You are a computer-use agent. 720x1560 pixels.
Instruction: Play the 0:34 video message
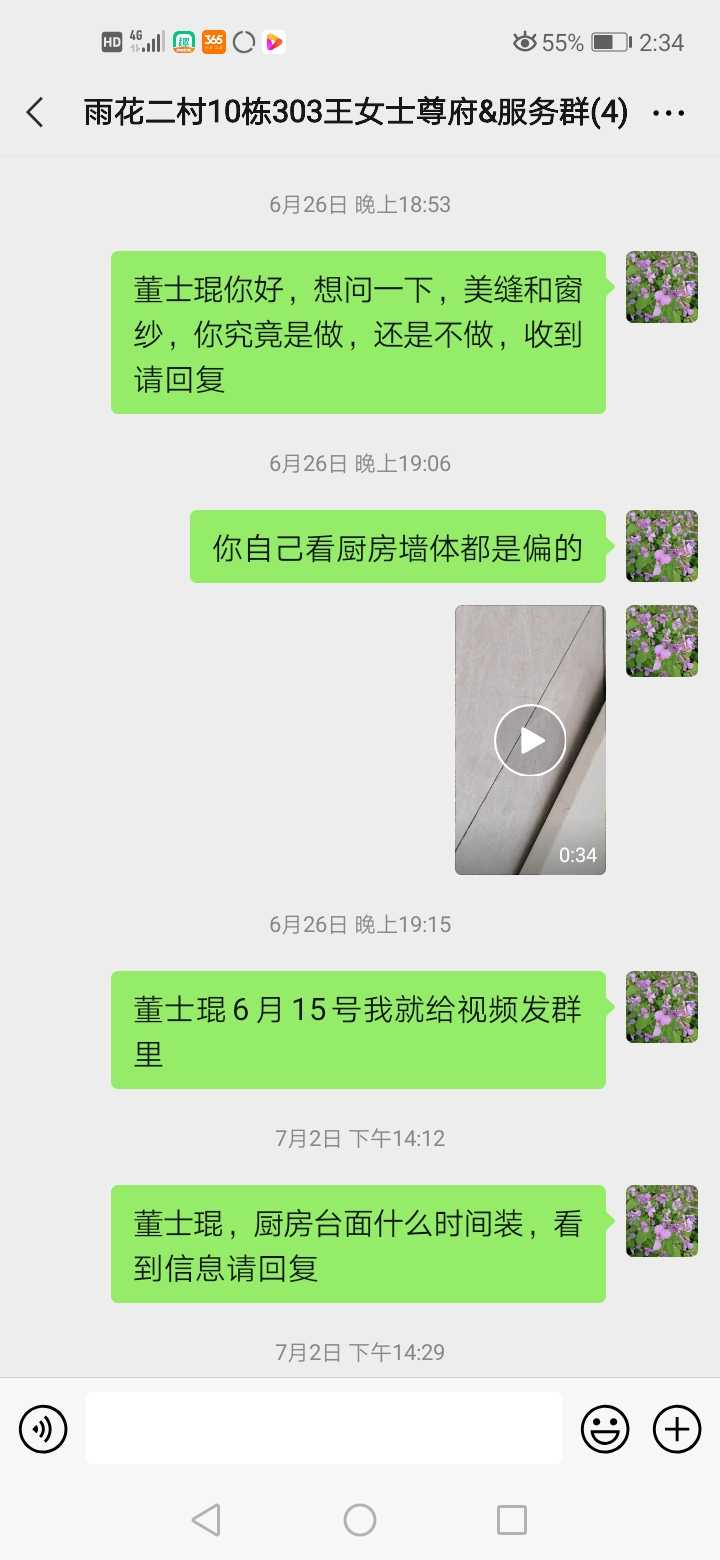(x=530, y=740)
